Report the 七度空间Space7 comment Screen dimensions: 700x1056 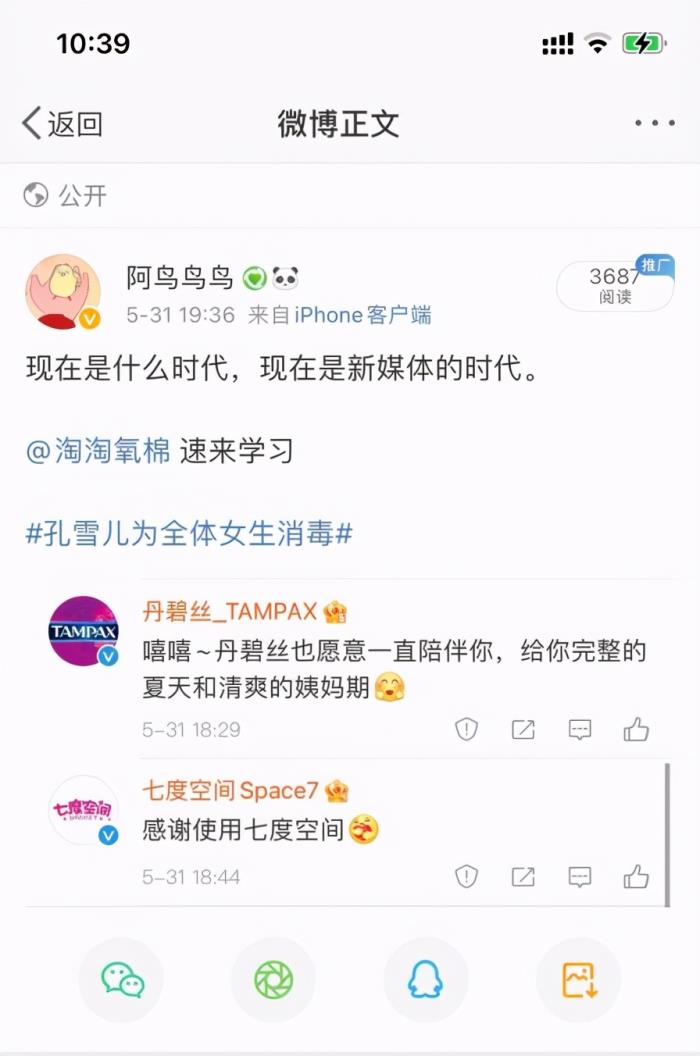tap(466, 877)
